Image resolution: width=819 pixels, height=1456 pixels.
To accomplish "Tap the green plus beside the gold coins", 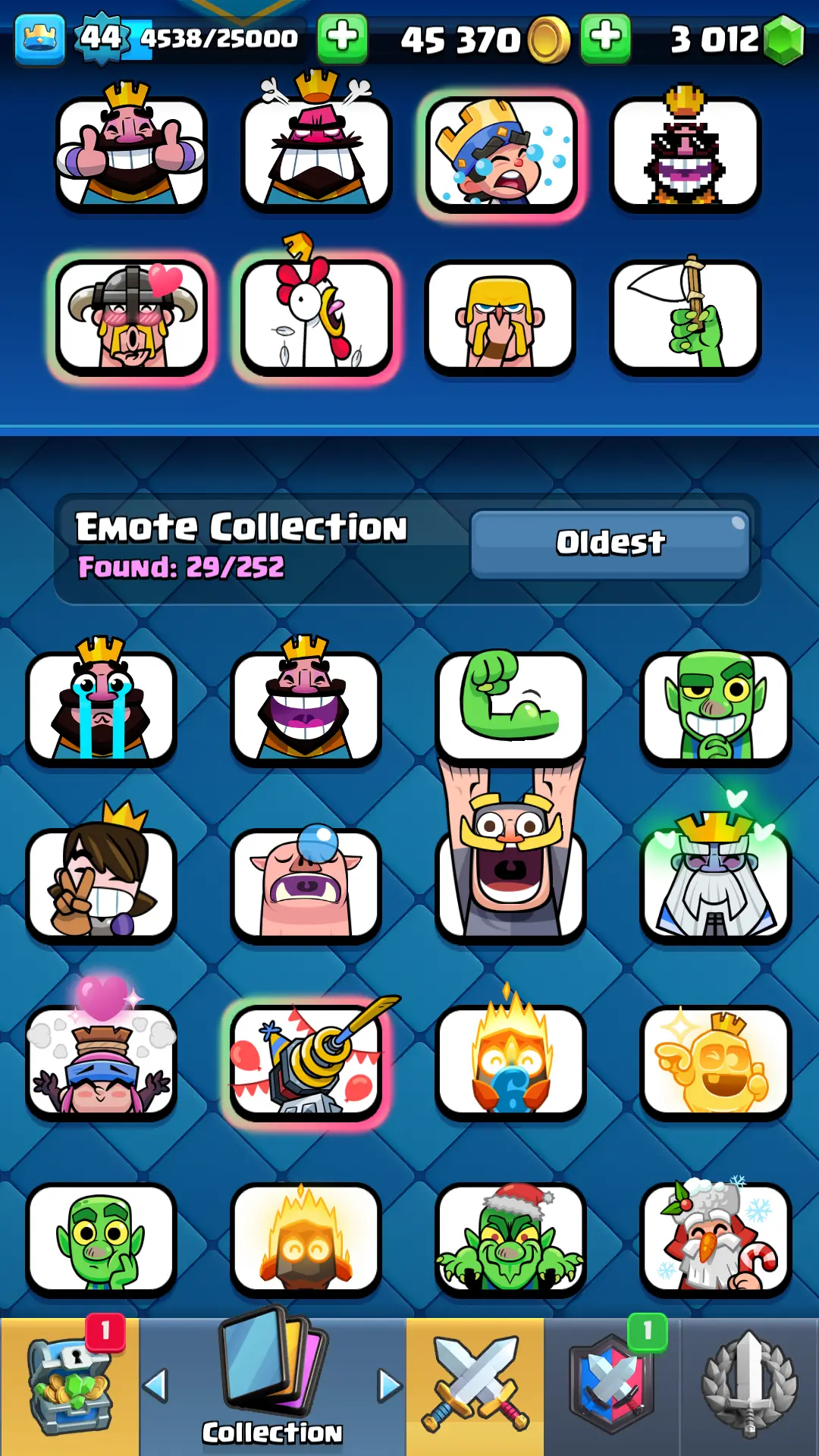I will click(605, 37).
